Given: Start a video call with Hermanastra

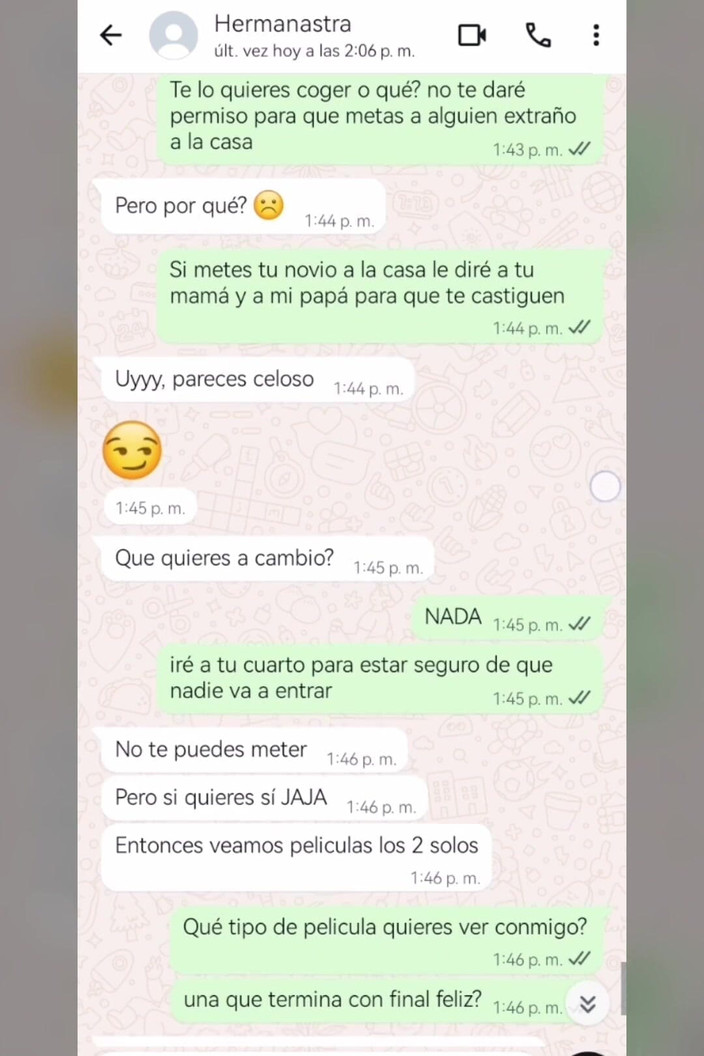Looking at the screenshot, I should [x=471, y=35].
